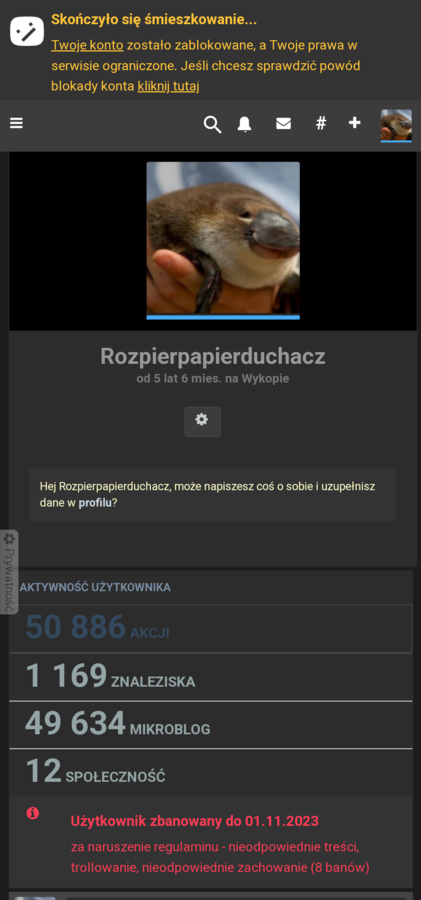This screenshot has height=900, width=421.
Task: Follow the 'Twoje konto' link
Action: pos(87,45)
